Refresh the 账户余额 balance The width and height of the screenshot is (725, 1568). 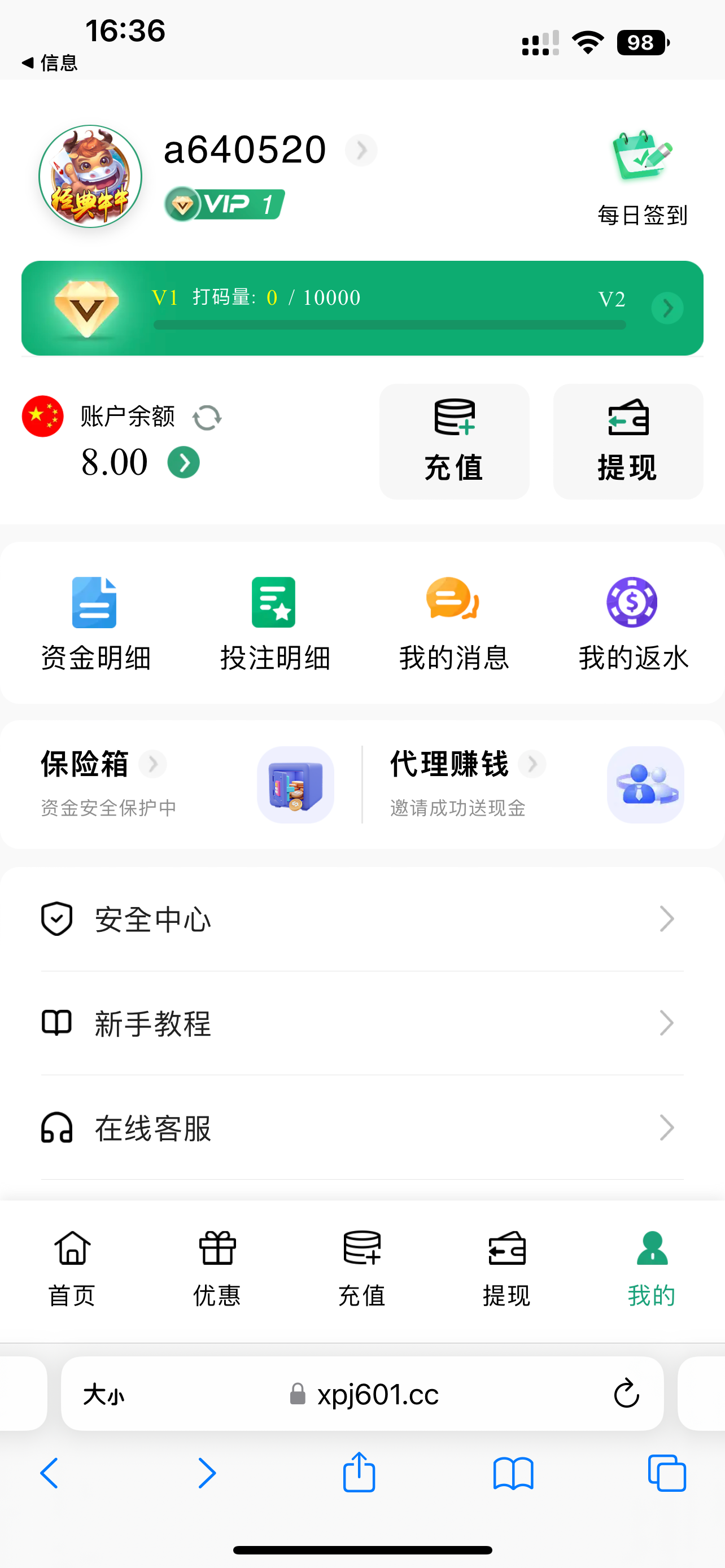[207, 418]
